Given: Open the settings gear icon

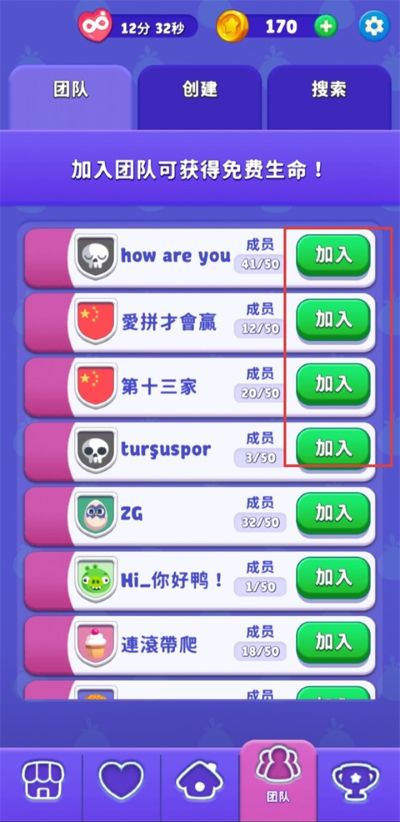Looking at the screenshot, I should (374, 26).
